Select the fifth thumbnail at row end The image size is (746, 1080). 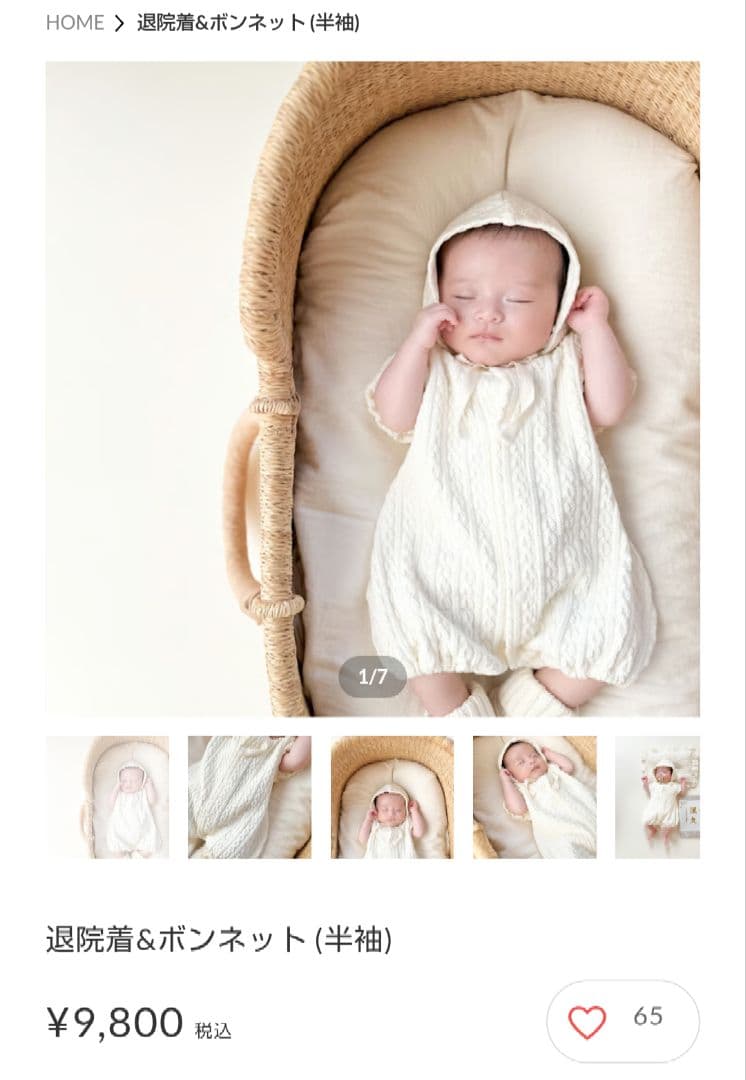[x=657, y=797]
